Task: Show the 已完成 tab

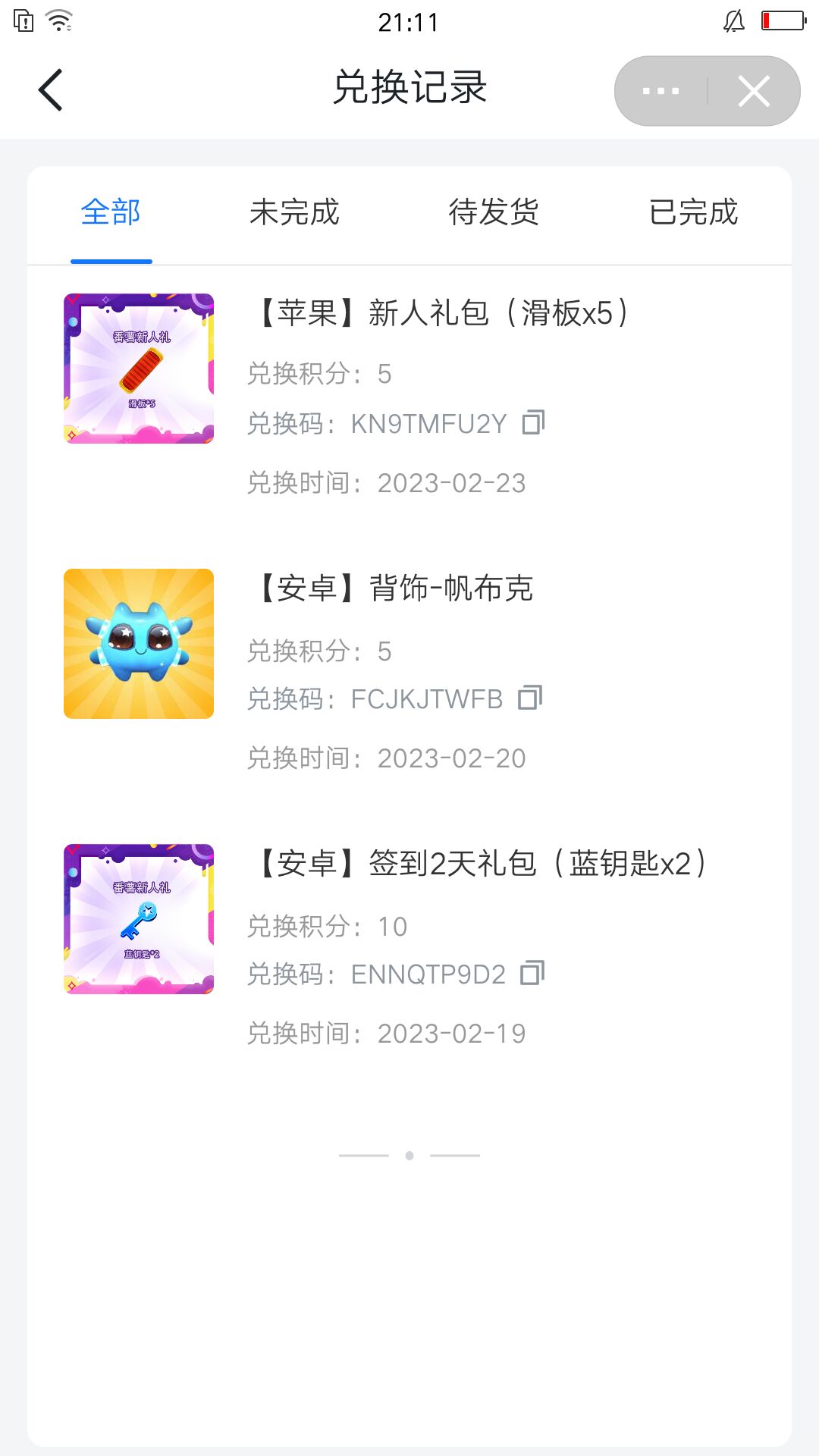Action: 693,212
